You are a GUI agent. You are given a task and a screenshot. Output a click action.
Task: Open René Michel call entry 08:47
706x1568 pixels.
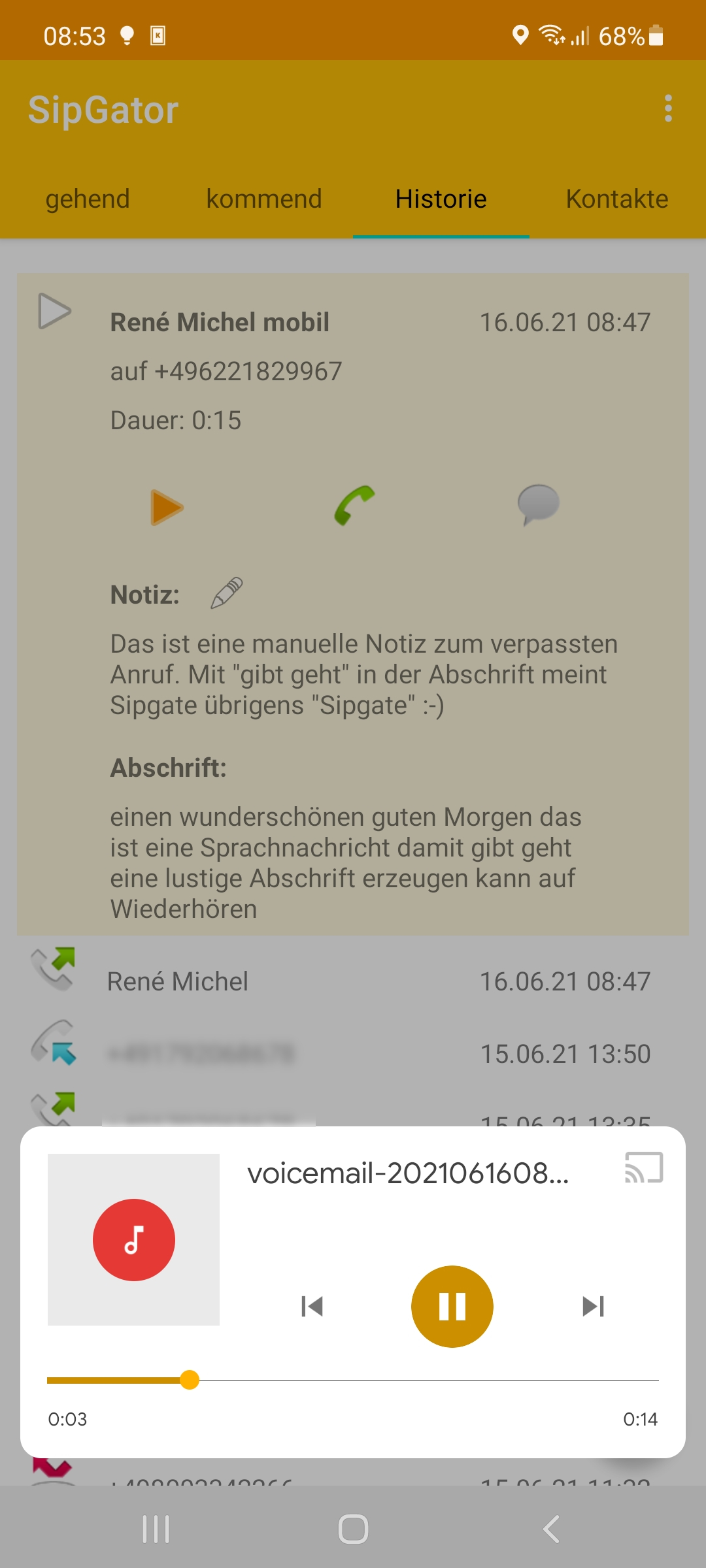coord(353,981)
